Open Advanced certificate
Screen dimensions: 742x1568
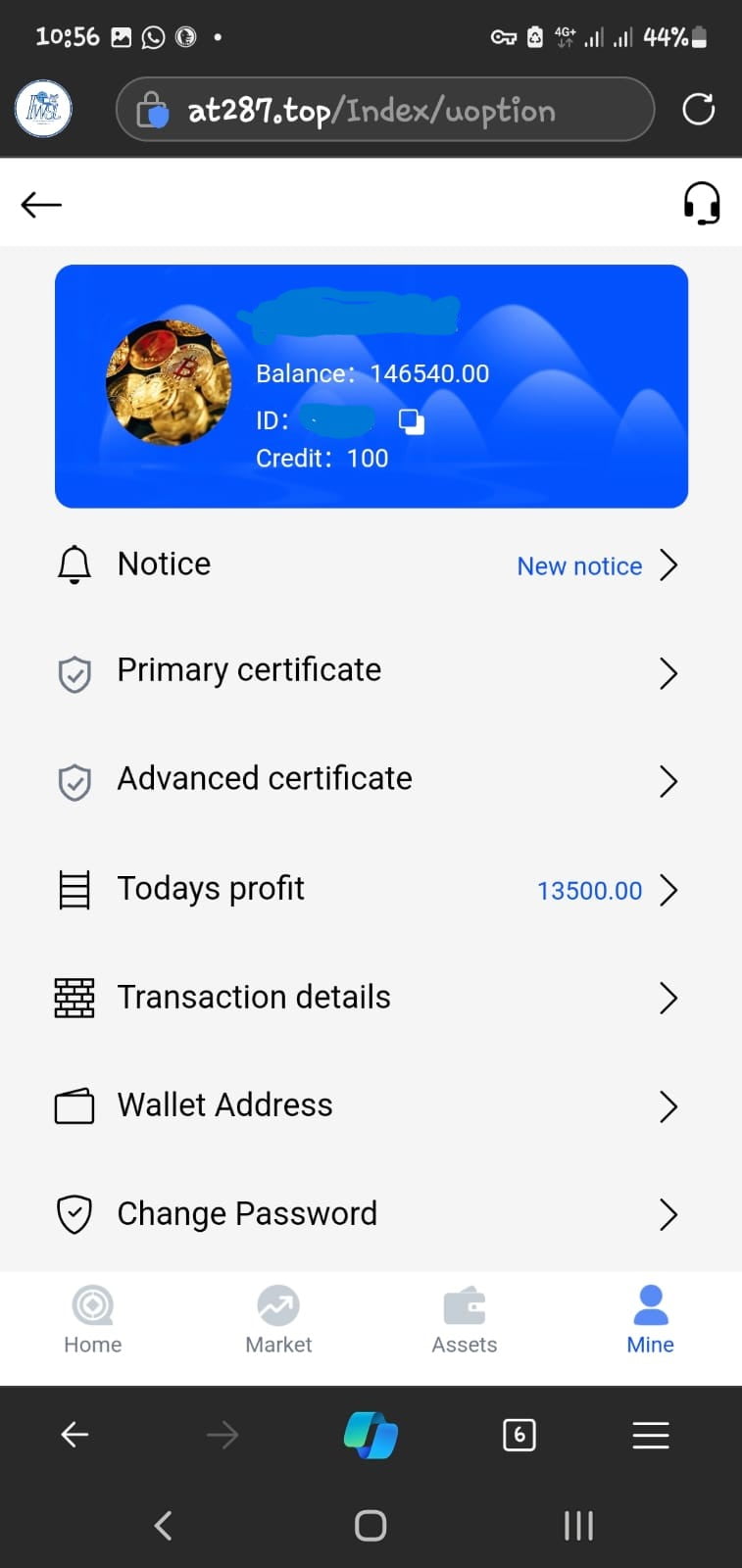pyautogui.click(x=371, y=780)
